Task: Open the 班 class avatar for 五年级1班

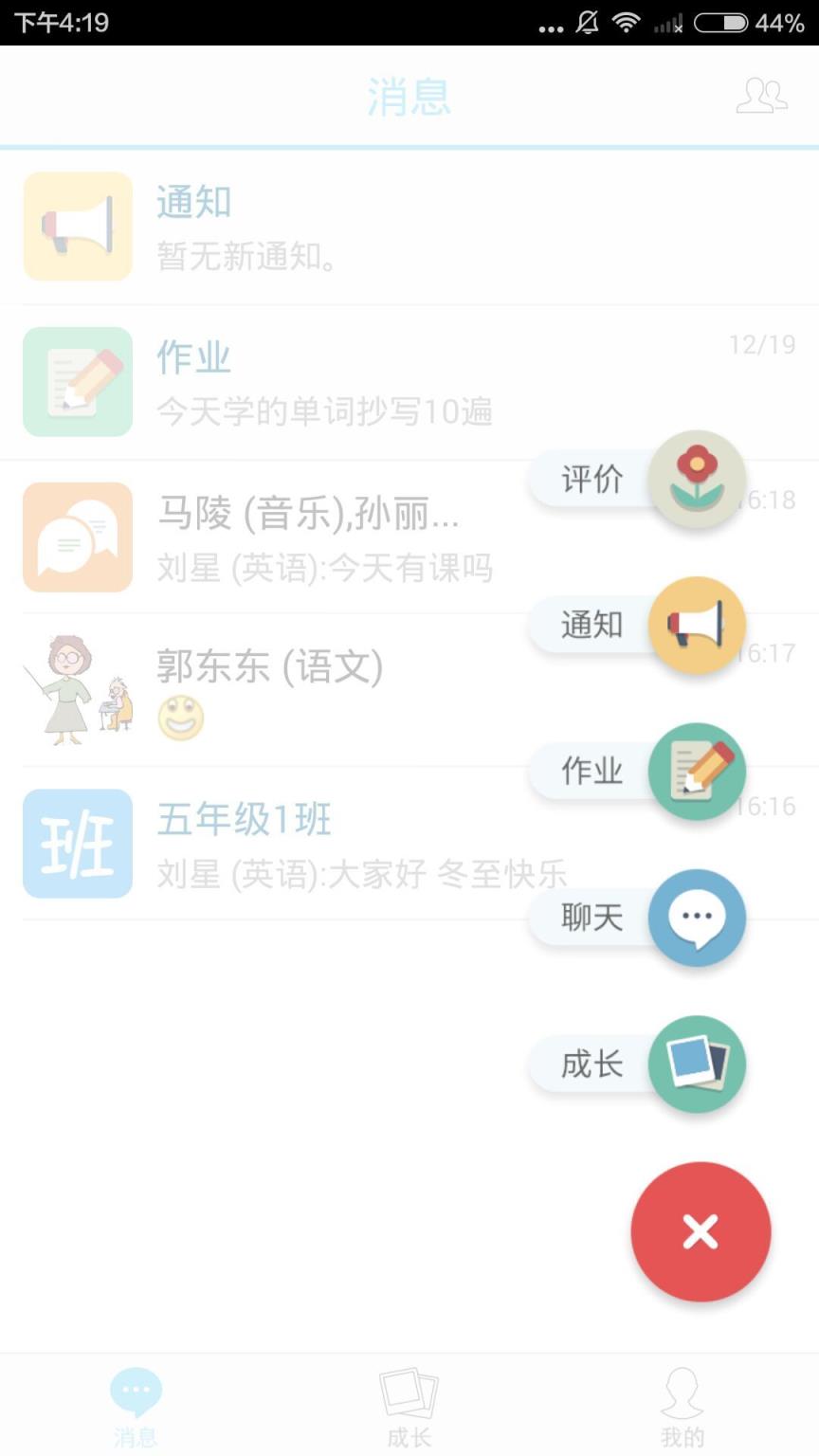Action: point(77,844)
